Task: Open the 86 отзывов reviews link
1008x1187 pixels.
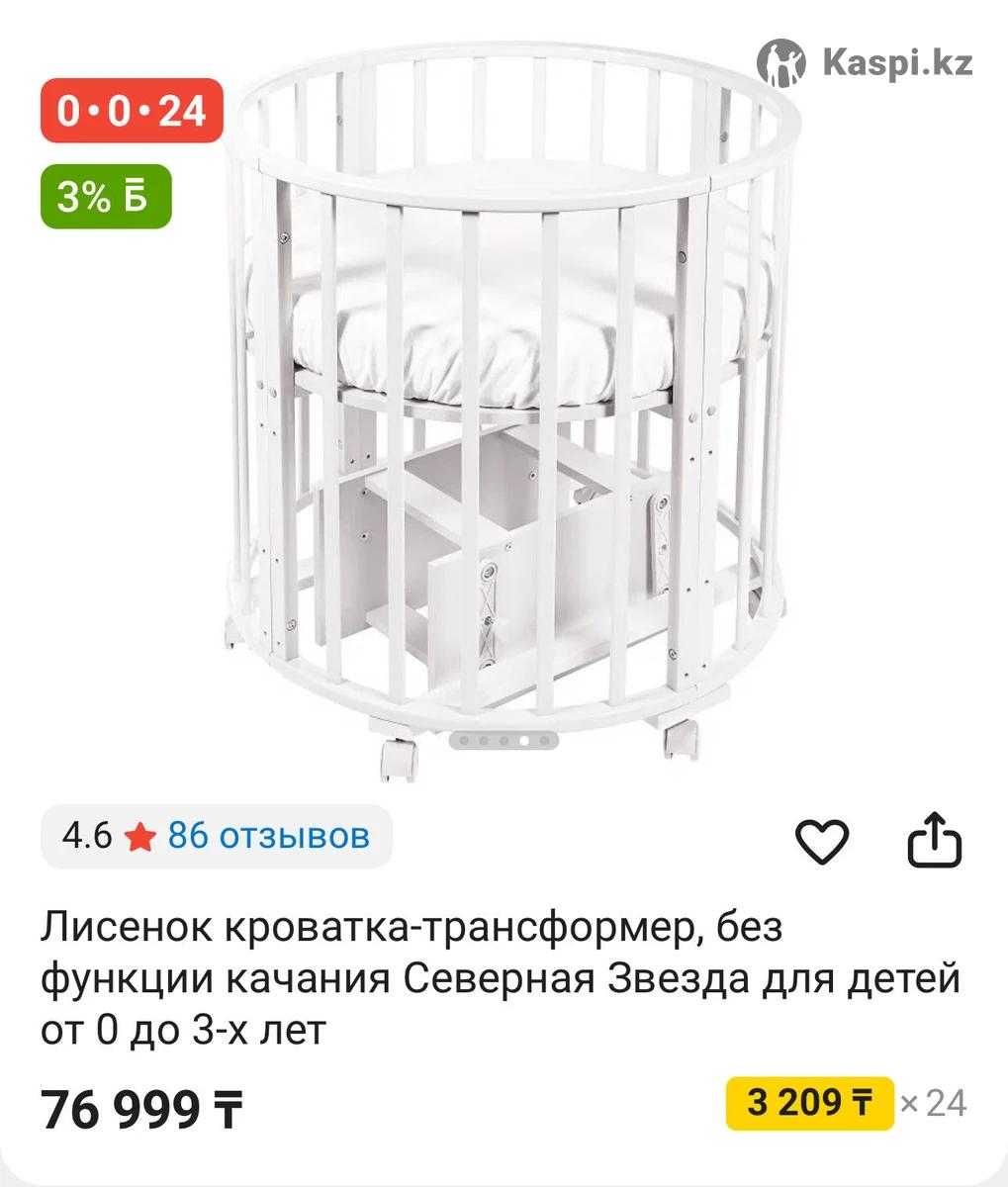Action: [x=268, y=837]
